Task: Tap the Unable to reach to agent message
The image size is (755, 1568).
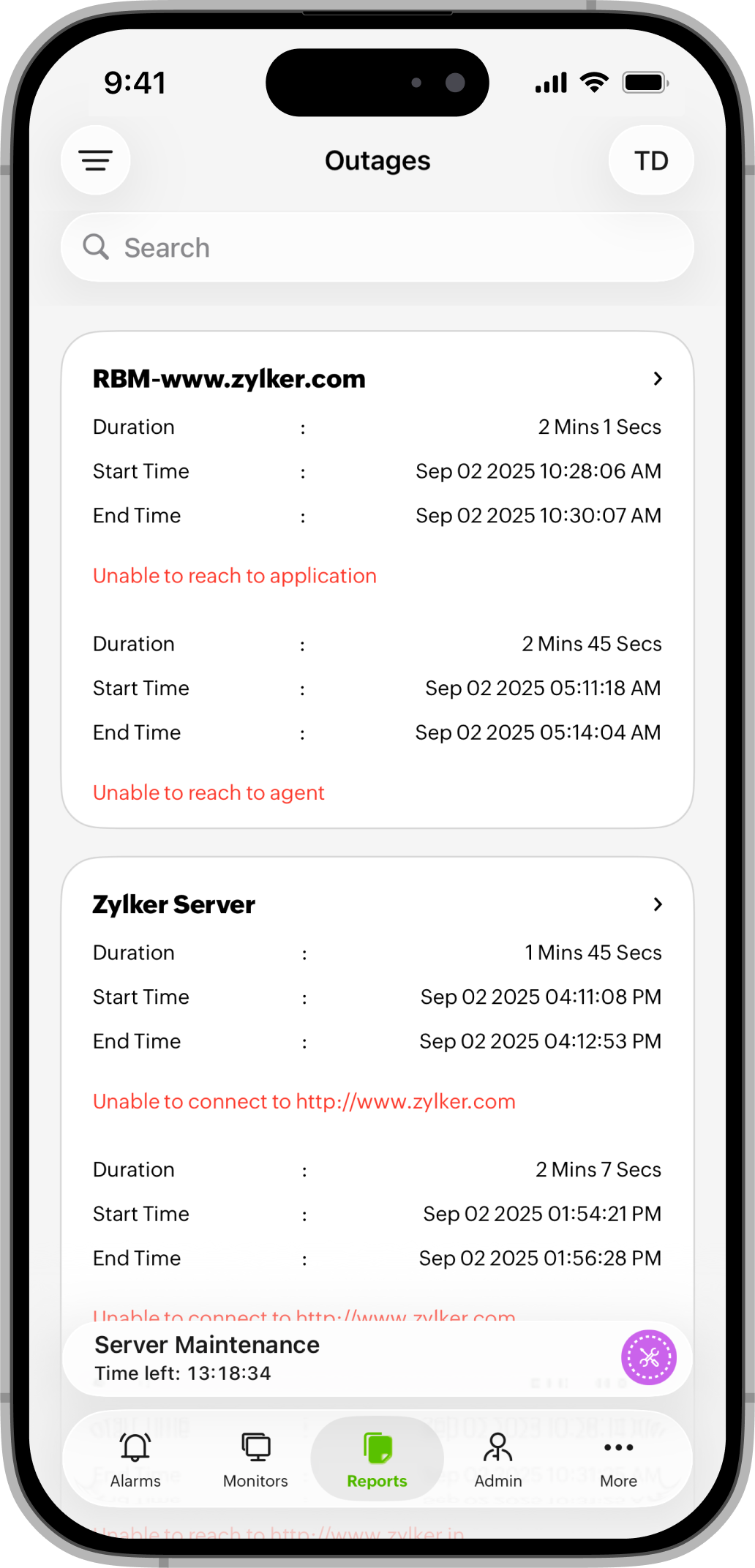Action: [x=208, y=792]
